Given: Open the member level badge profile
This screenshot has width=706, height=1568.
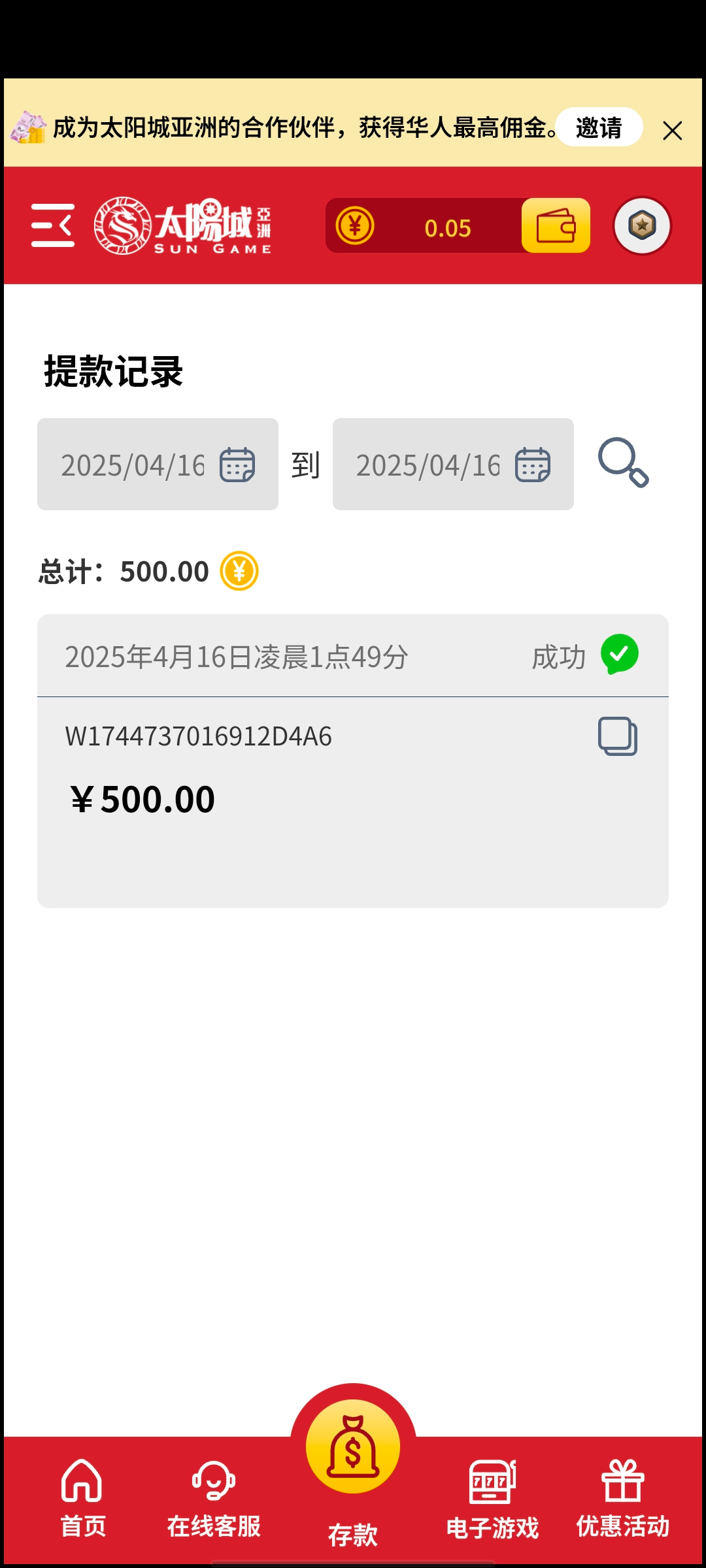Looking at the screenshot, I should [x=642, y=226].
